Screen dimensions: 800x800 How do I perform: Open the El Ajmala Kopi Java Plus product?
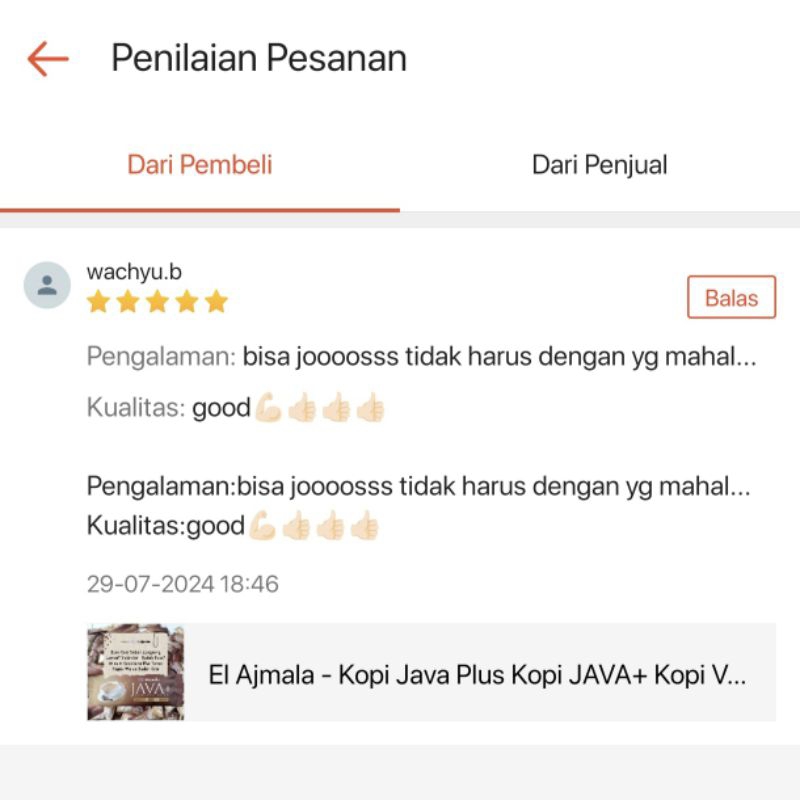point(430,673)
